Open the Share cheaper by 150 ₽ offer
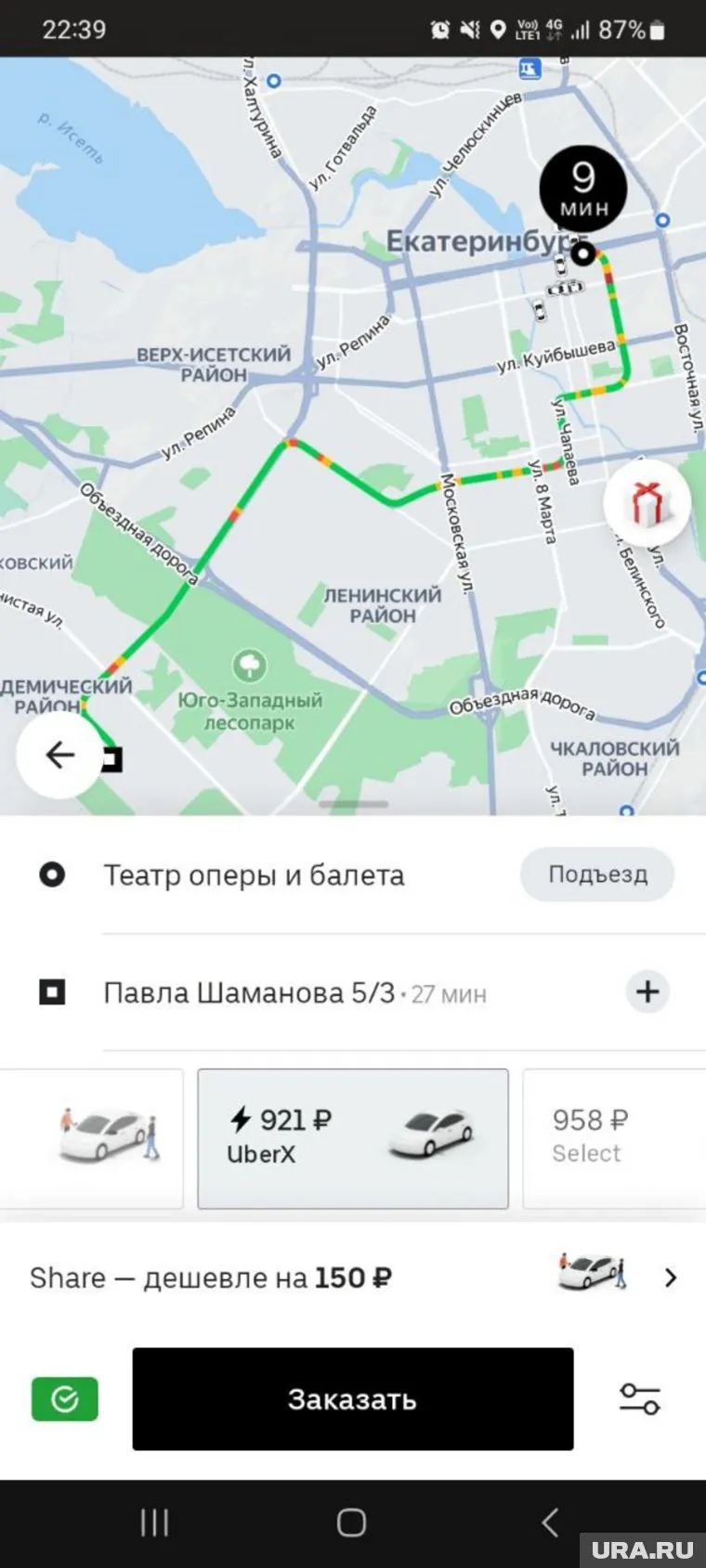This screenshot has width=706, height=1568. 352,1277
